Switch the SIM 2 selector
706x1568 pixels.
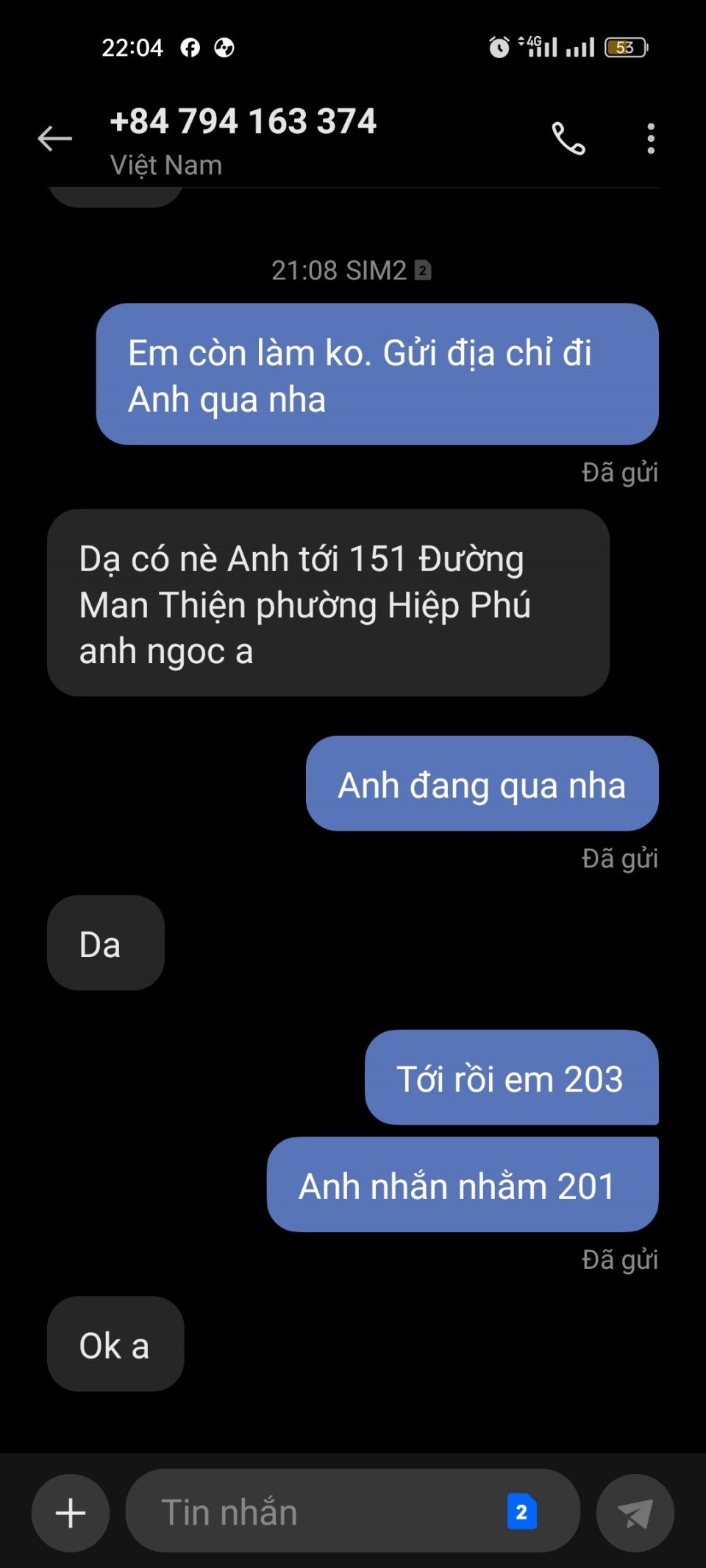tap(521, 1512)
